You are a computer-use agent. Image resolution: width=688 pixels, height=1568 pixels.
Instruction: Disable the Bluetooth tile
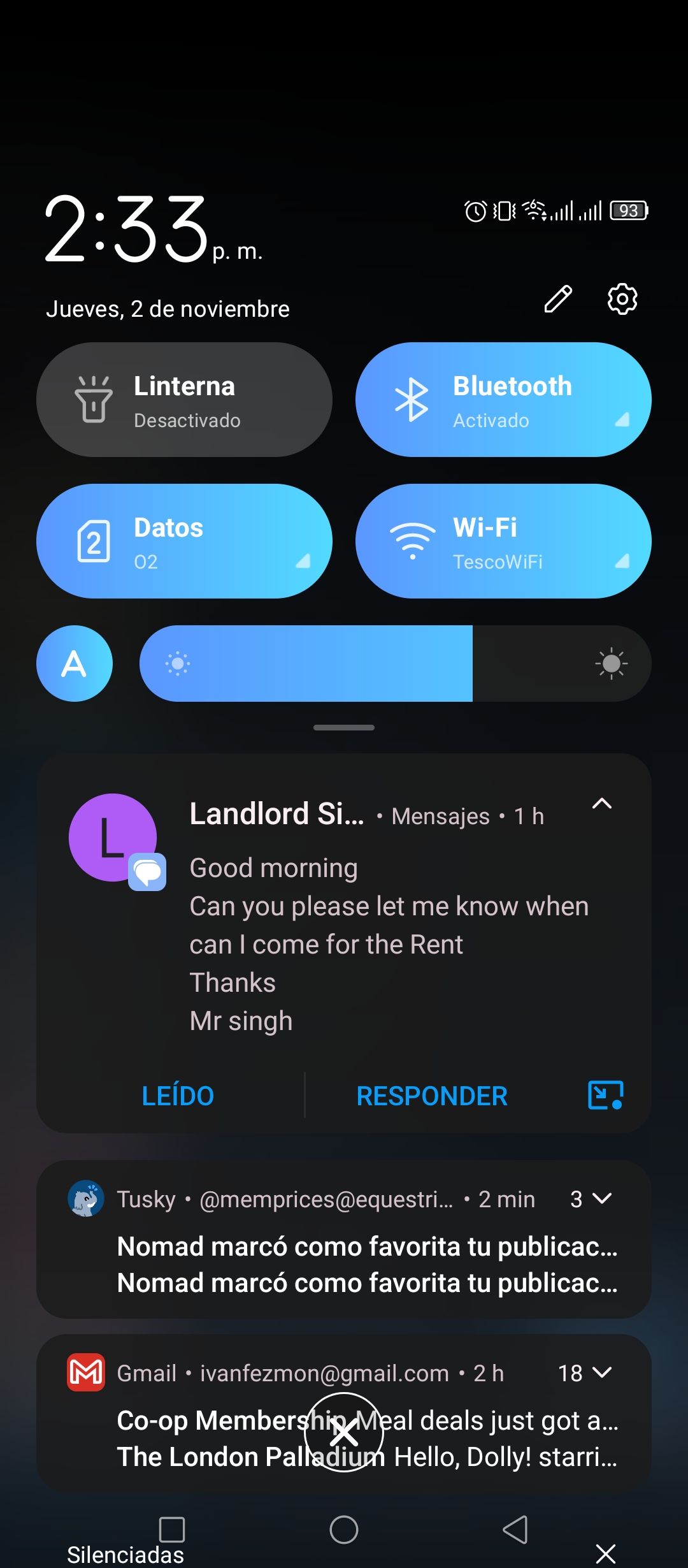pos(503,400)
